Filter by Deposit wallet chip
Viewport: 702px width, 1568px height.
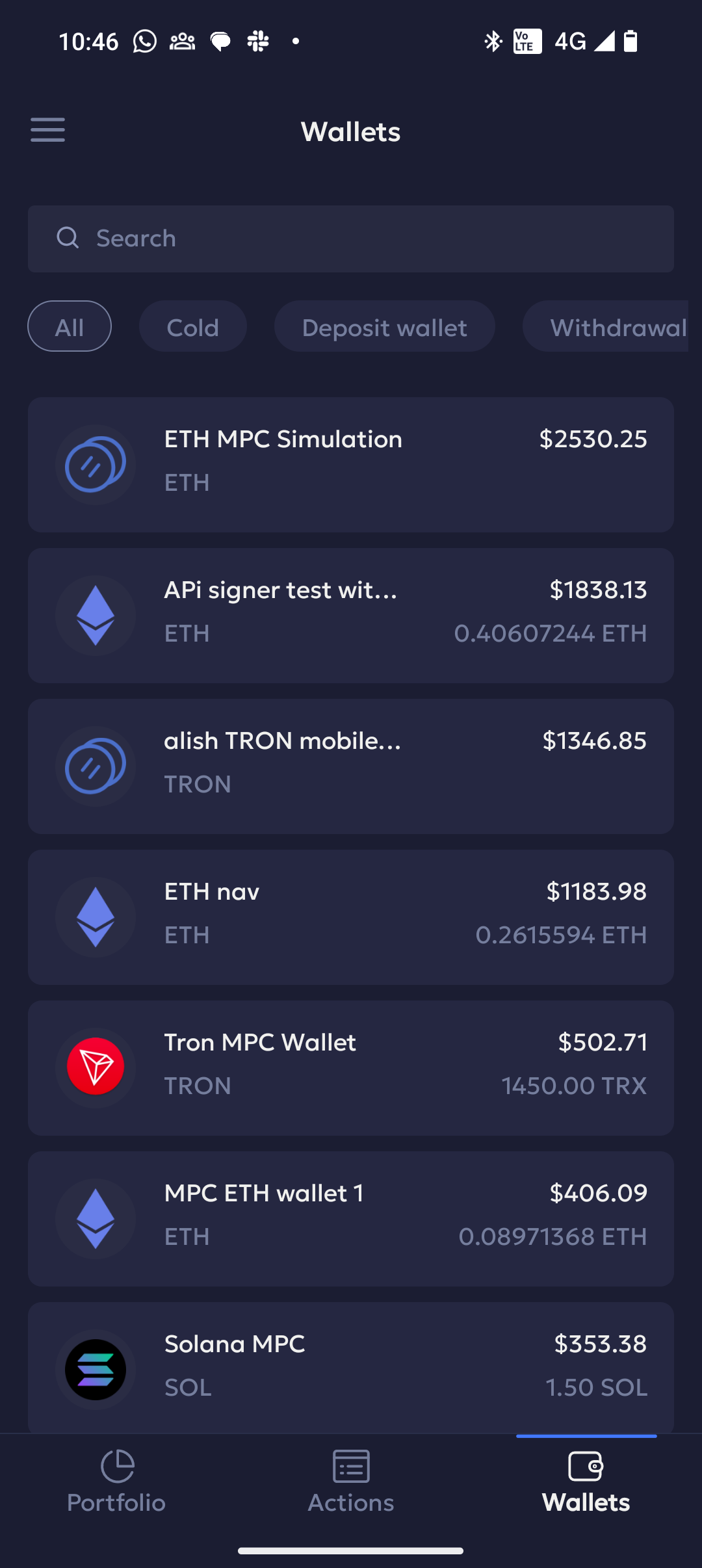pos(385,326)
